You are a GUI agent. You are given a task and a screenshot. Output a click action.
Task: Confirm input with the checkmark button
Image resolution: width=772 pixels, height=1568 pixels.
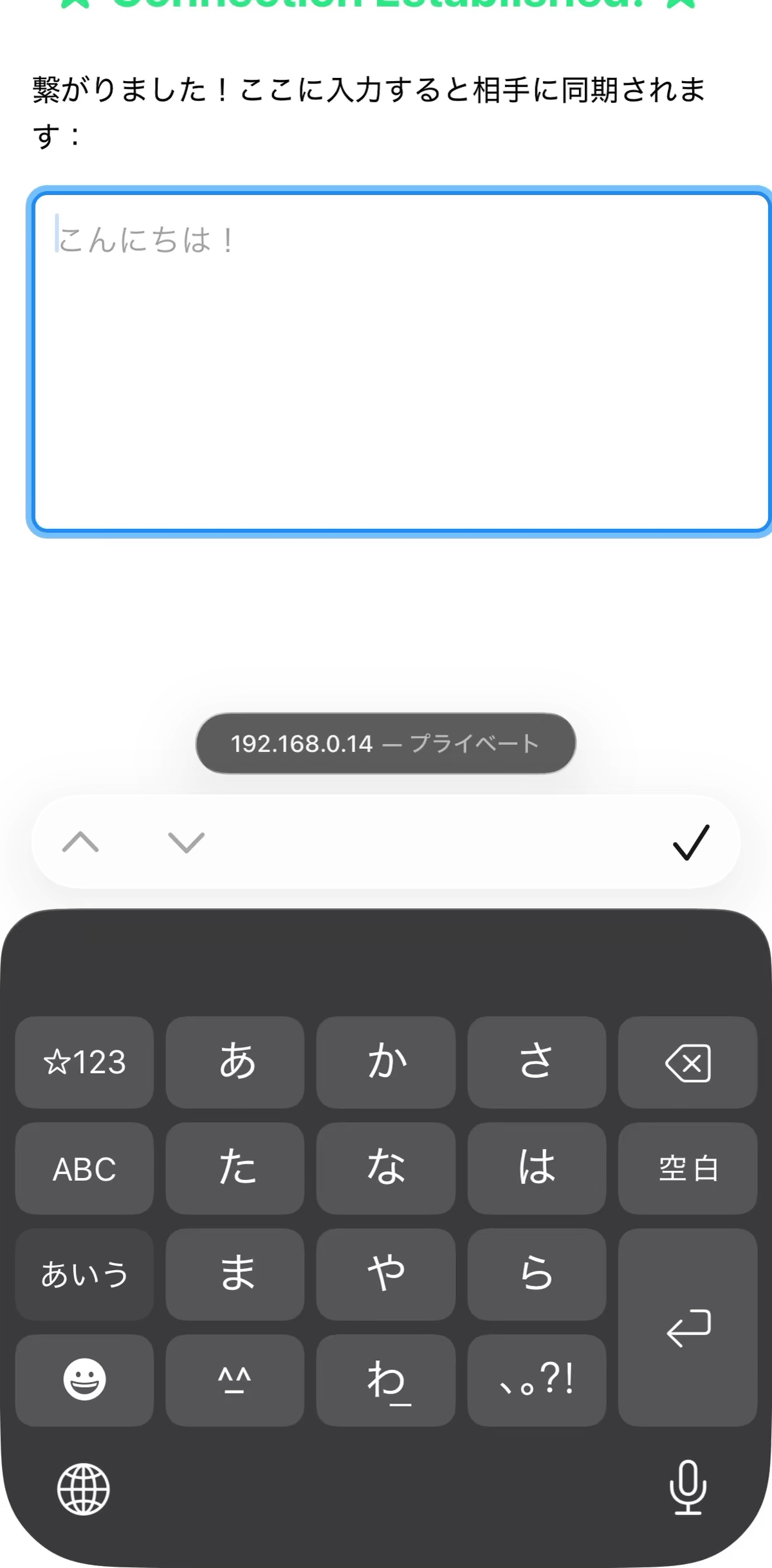pyautogui.click(x=691, y=842)
